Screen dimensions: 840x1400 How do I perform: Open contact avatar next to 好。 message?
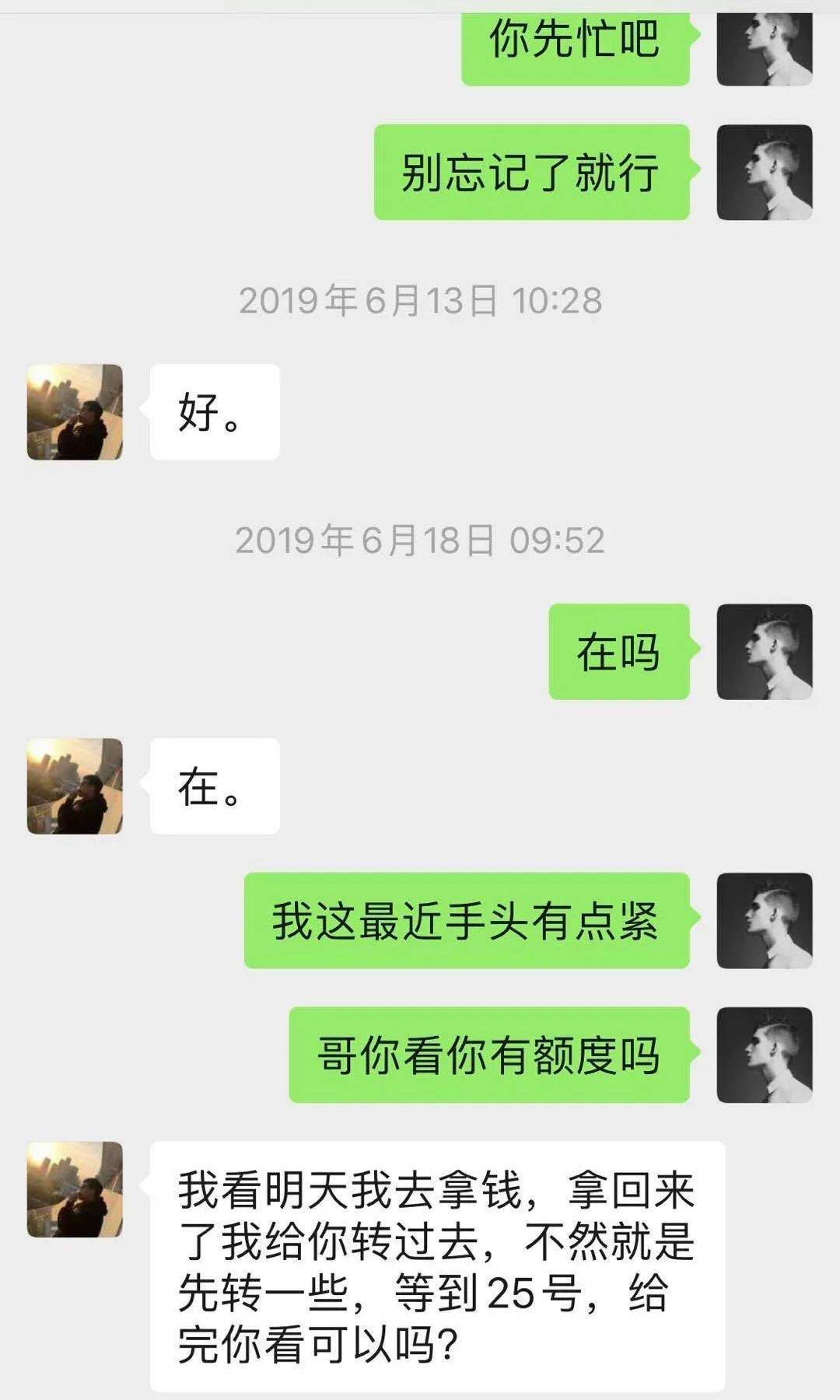[75, 412]
